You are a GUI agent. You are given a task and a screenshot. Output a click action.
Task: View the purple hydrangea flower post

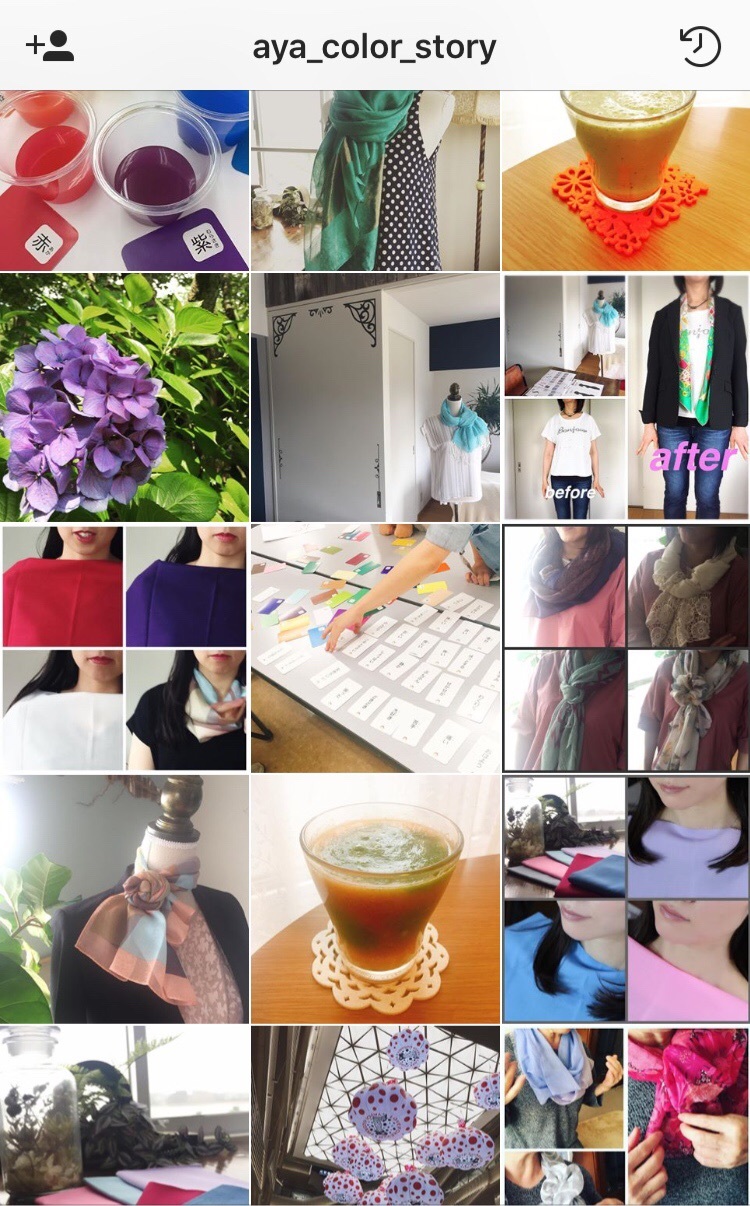(x=124, y=397)
